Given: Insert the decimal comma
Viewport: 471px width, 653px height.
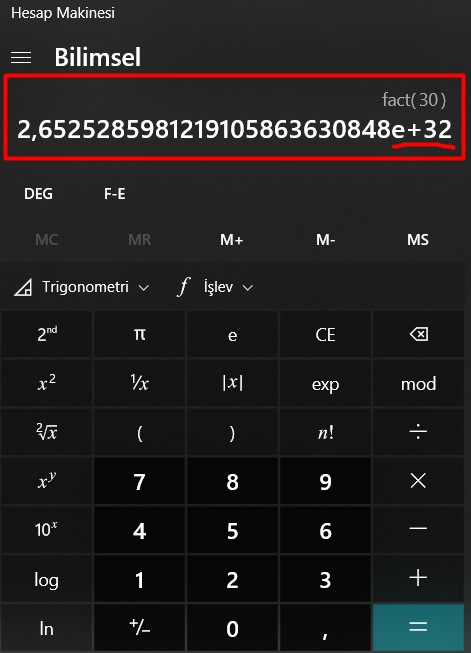Looking at the screenshot, I should click(x=325, y=628).
